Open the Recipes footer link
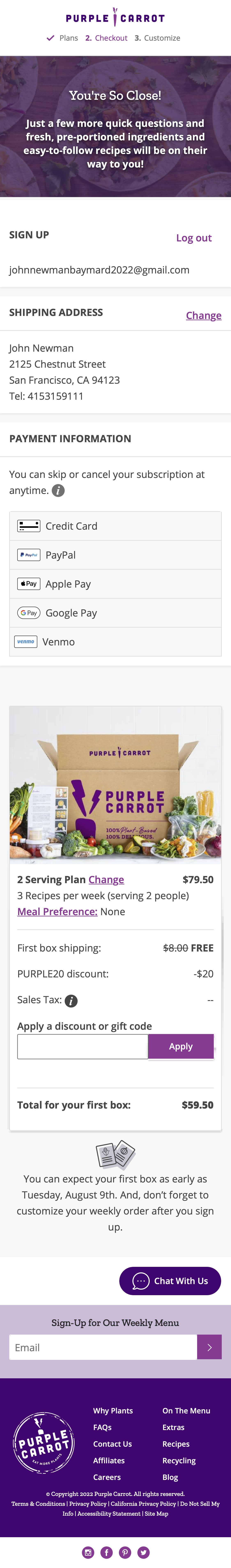 click(176, 1444)
